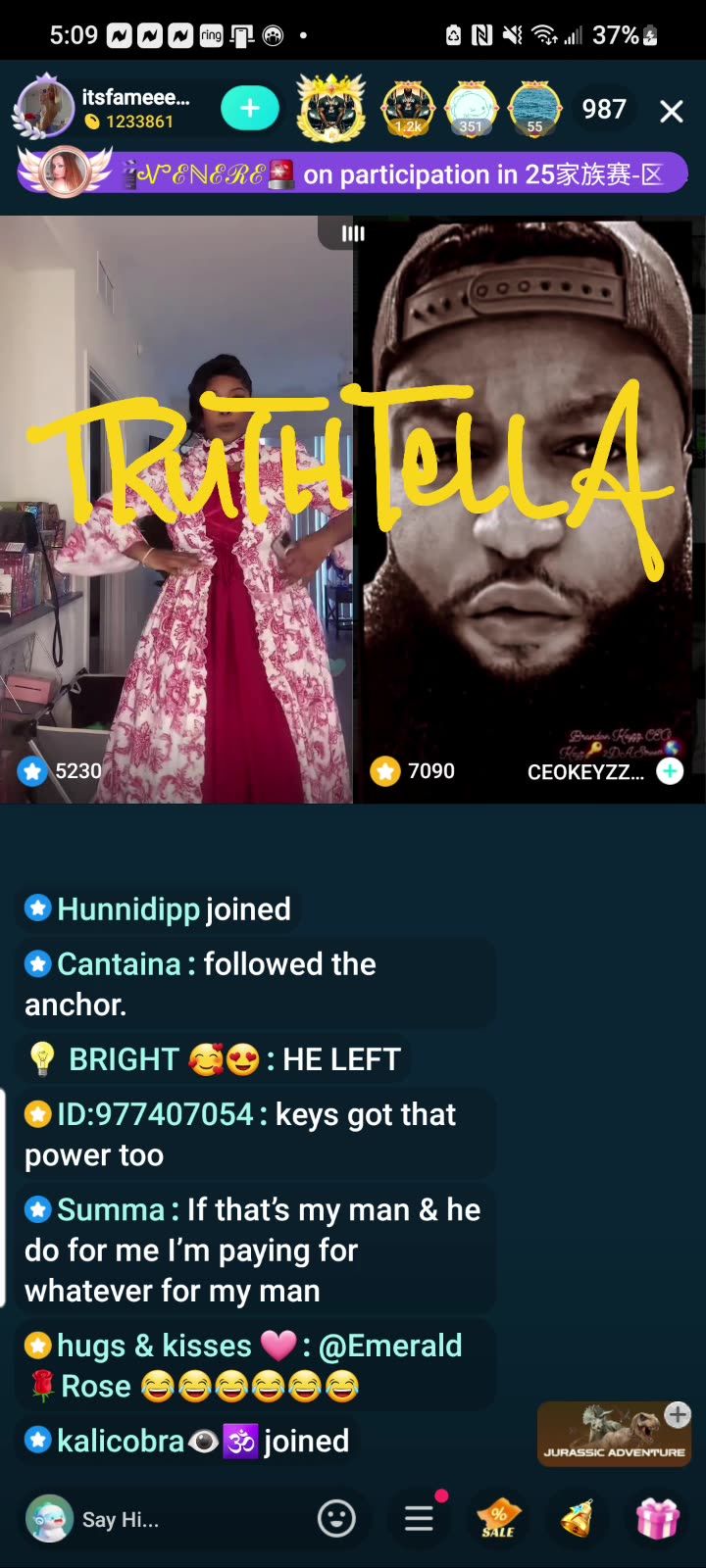Image resolution: width=706 pixels, height=1568 pixels.
Task: Open the 987 viewers list
Action: point(604,109)
